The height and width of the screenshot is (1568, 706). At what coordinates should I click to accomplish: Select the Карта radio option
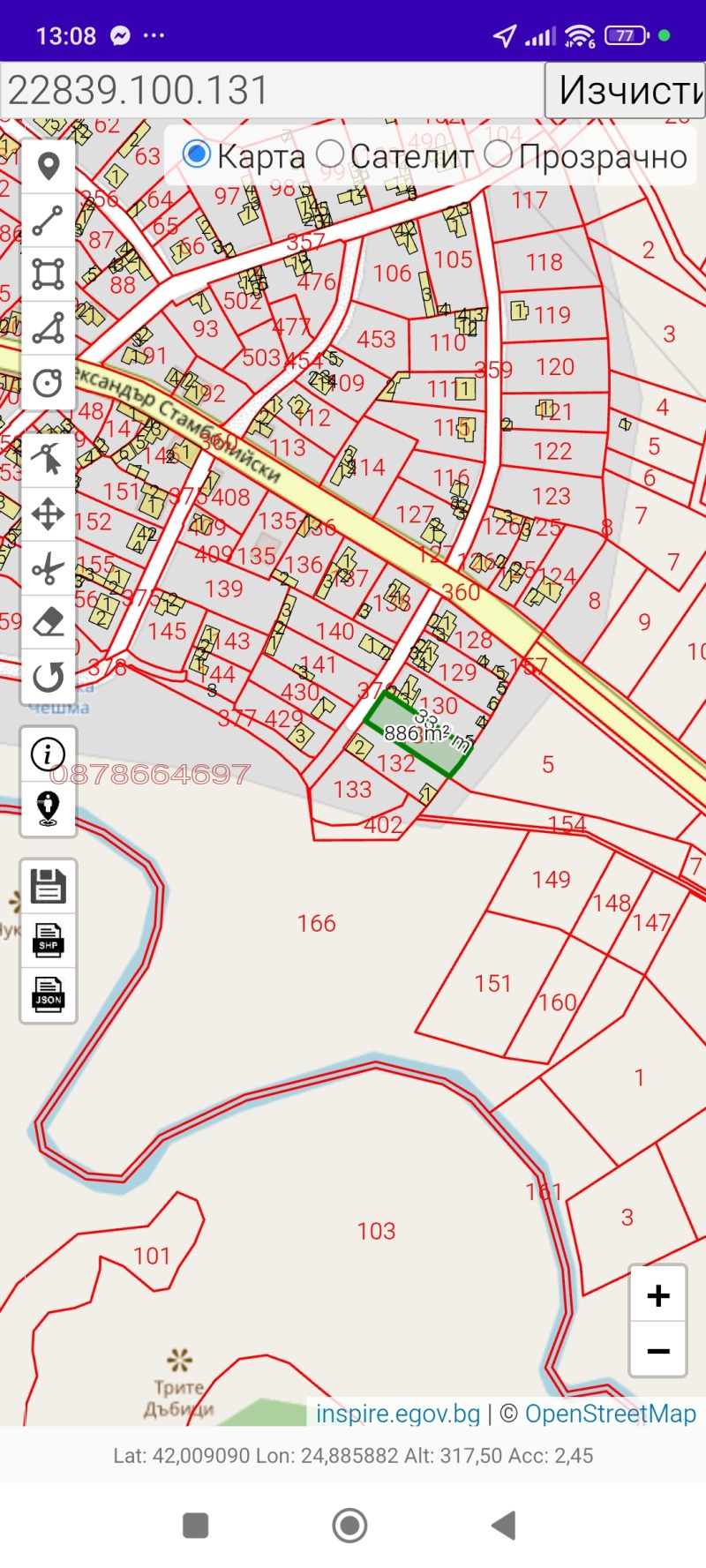click(x=196, y=154)
